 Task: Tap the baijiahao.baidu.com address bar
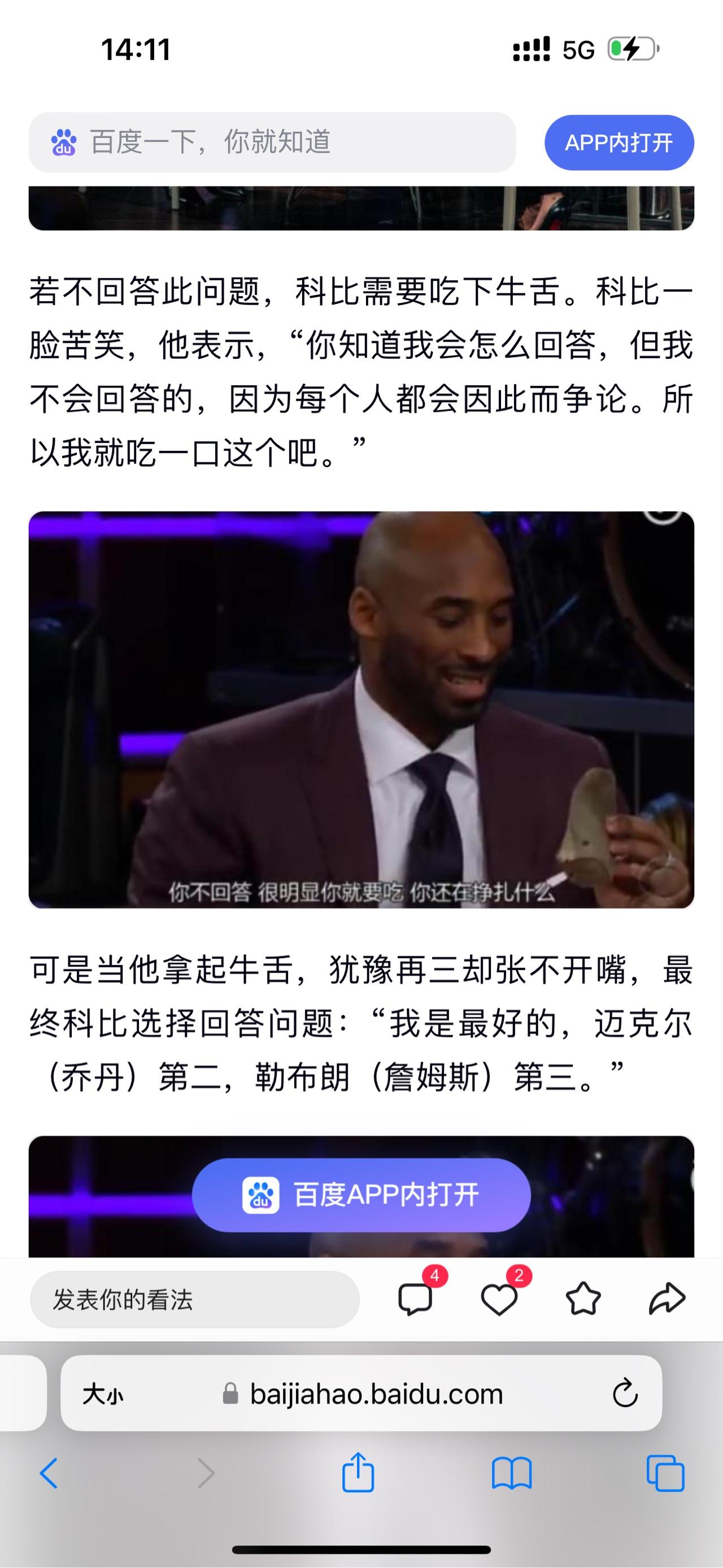point(376,1394)
